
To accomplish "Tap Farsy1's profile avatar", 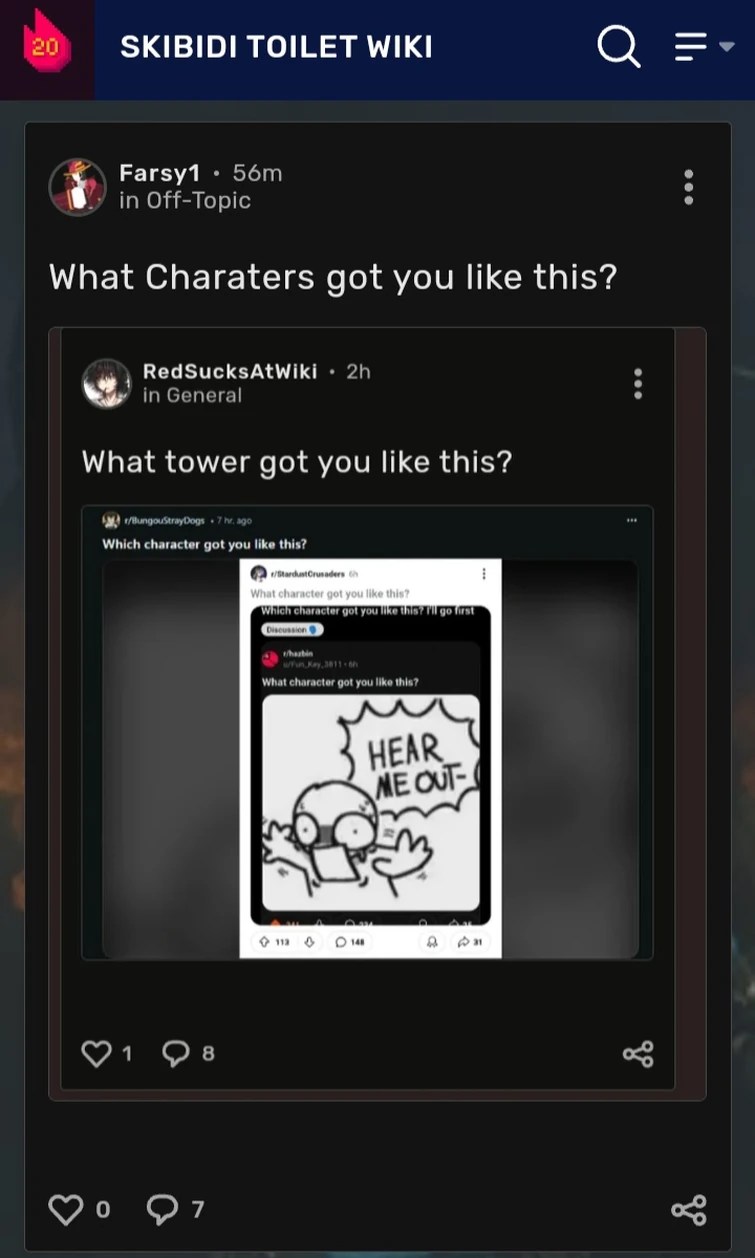I will pyautogui.click(x=77, y=187).
